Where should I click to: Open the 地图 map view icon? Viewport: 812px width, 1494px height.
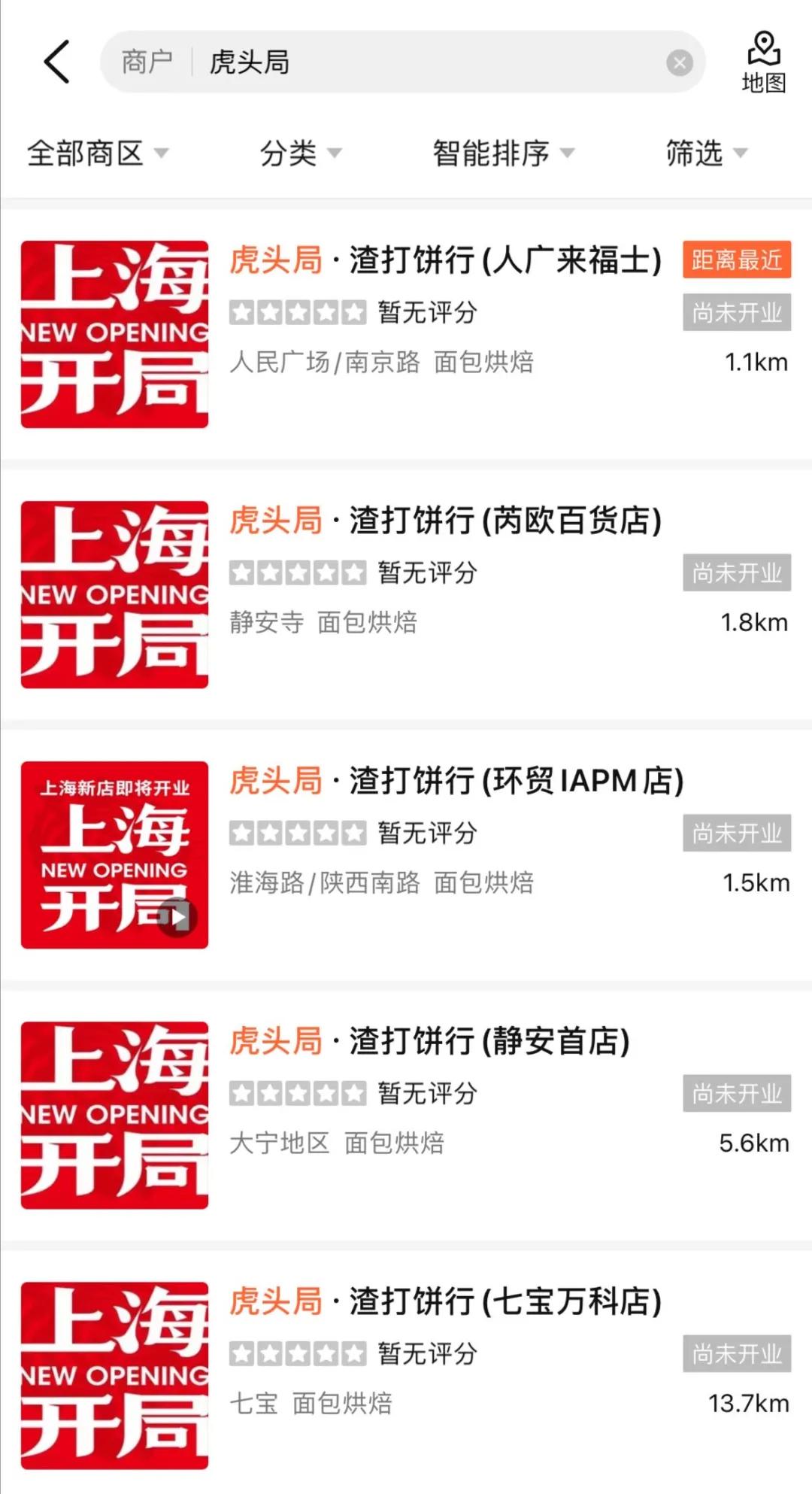coord(762,60)
